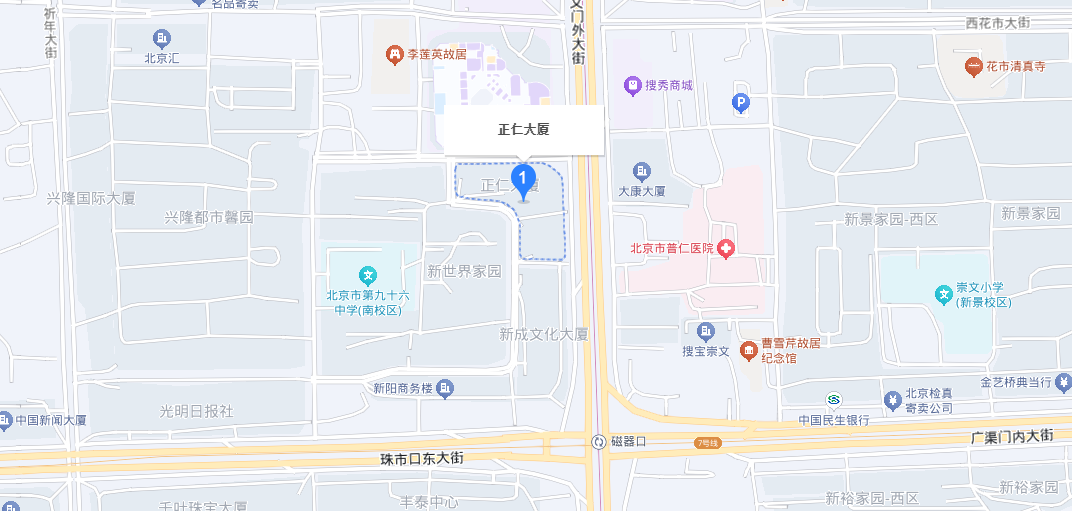Select 曹雪芹故居纪念馆 point of interest
Viewport: 1072px width, 511px height.
pyautogui.click(x=748, y=349)
